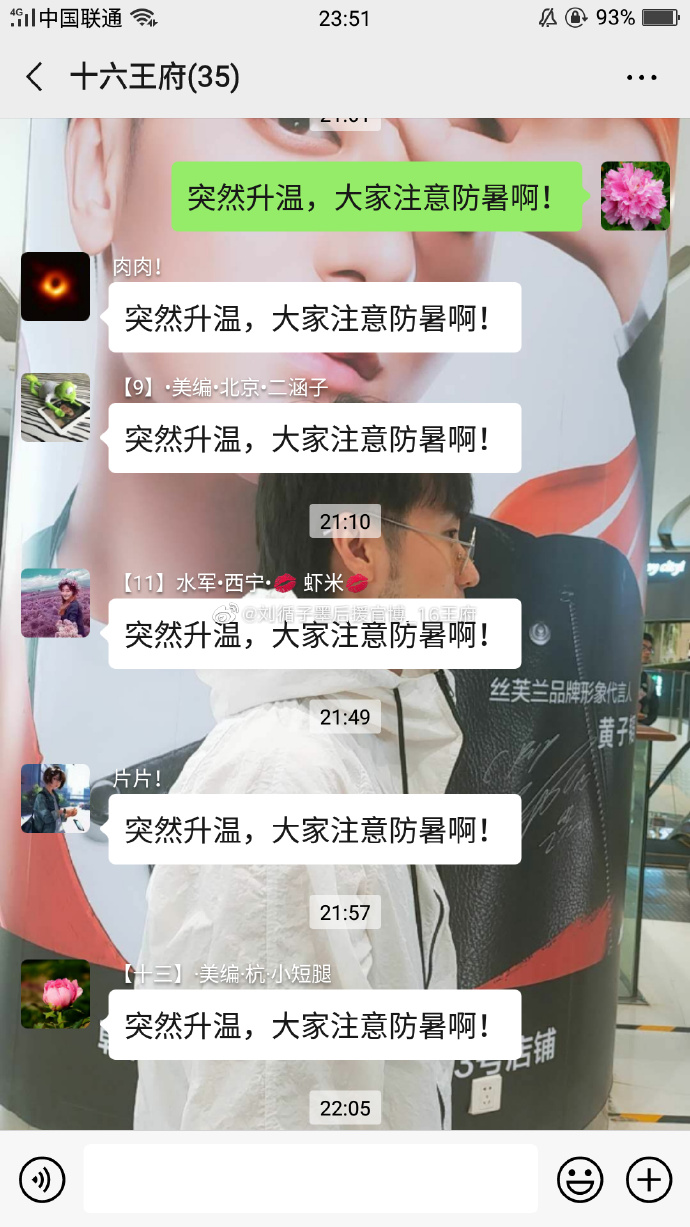View 片片!'s profile via avatar

click(56, 799)
